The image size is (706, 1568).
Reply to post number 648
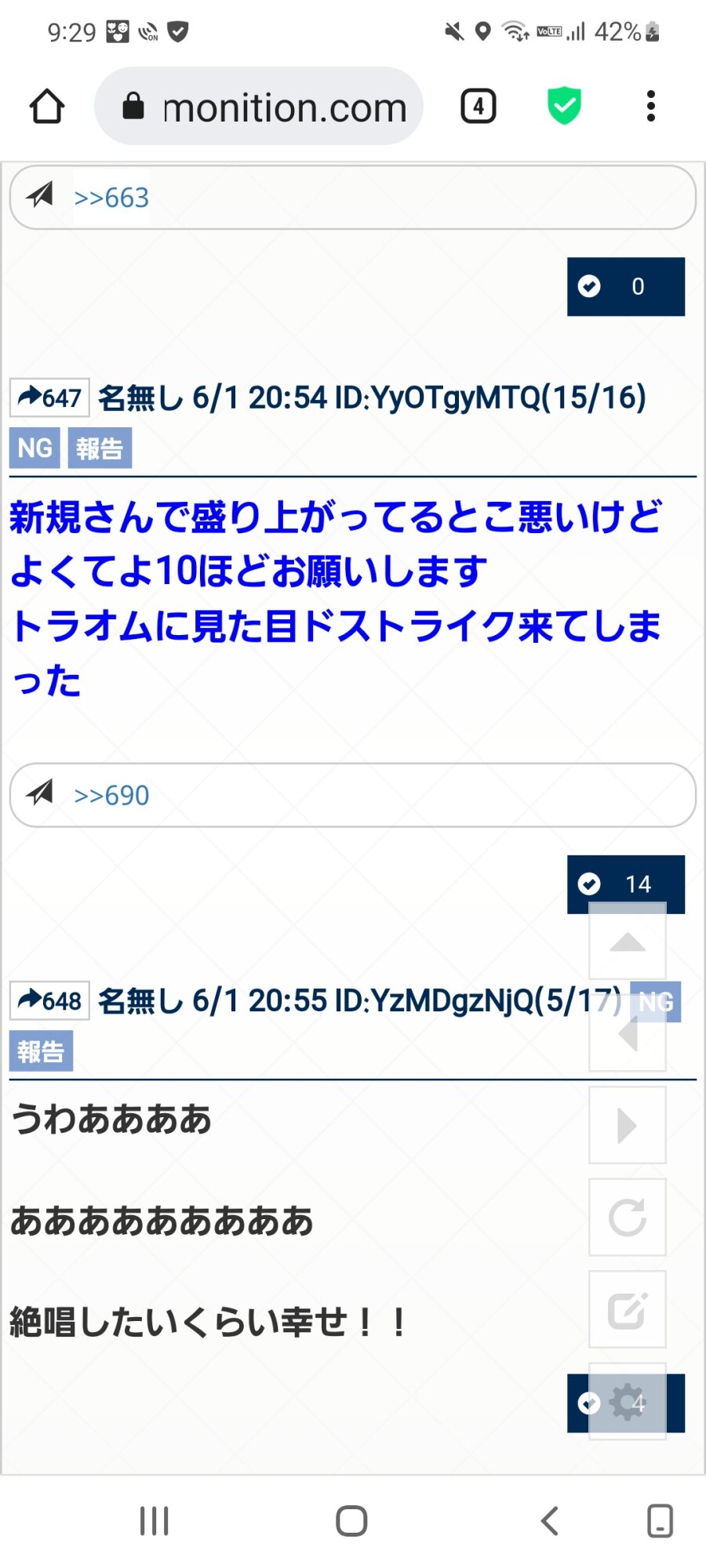click(49, 1000)
